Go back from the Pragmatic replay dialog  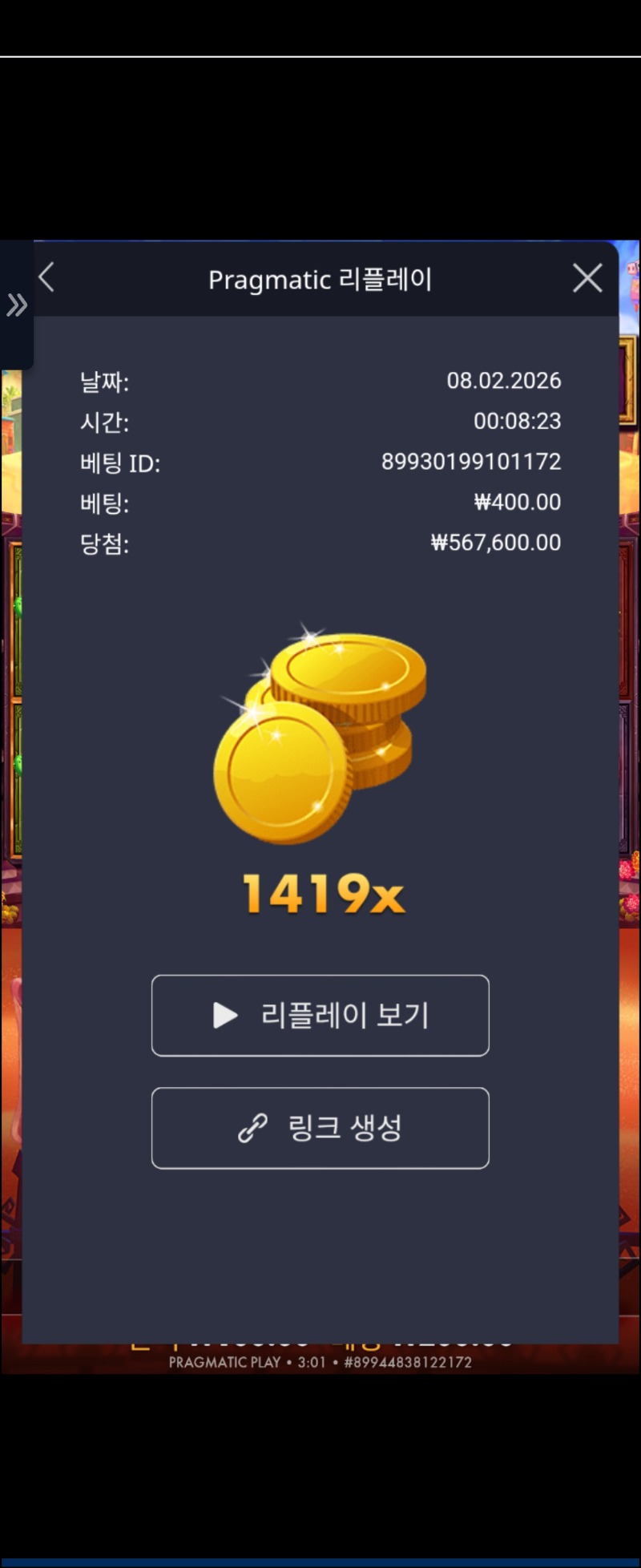46,278
